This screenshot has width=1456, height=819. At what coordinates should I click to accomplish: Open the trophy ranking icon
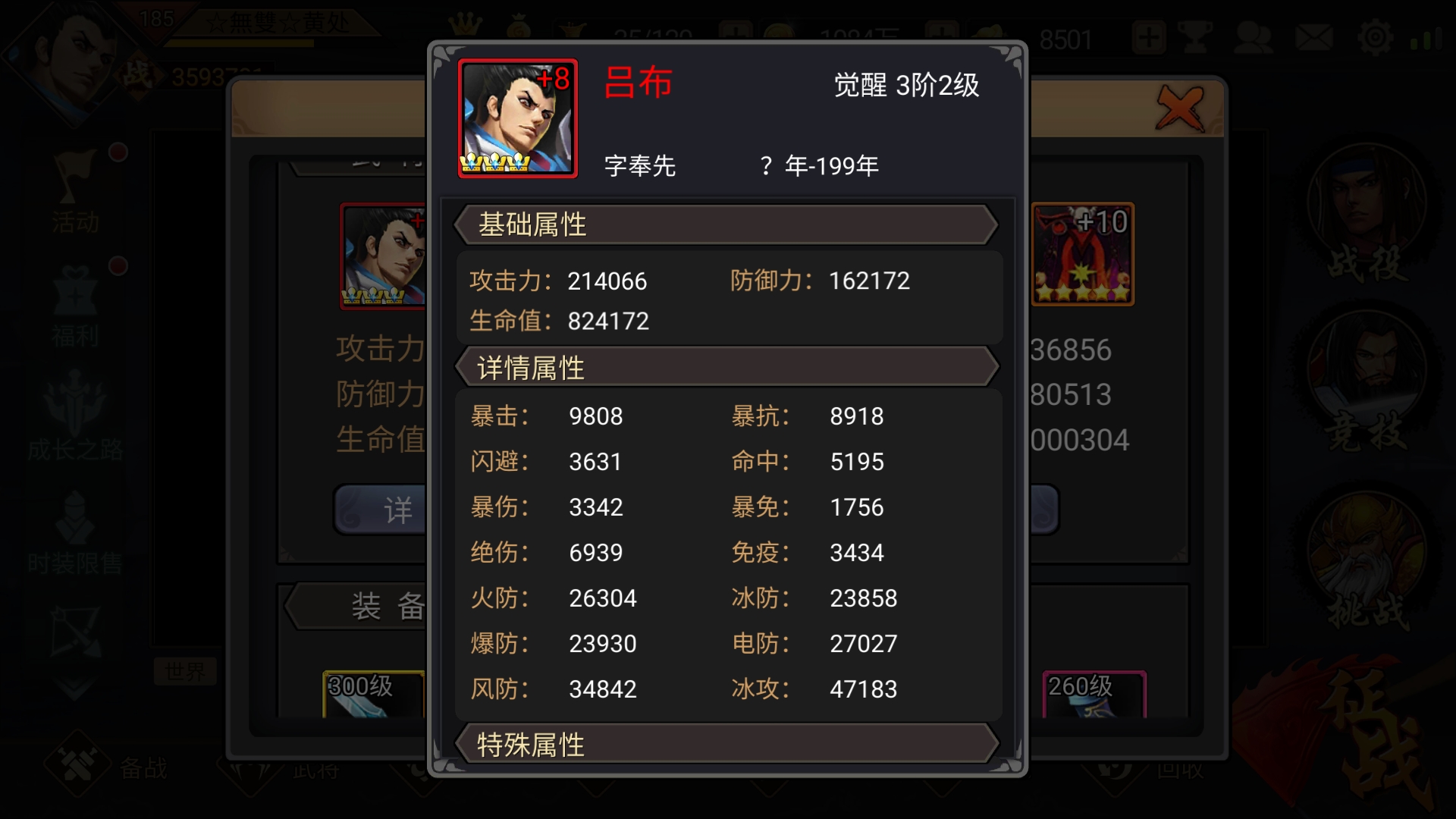pos(1195,37)
